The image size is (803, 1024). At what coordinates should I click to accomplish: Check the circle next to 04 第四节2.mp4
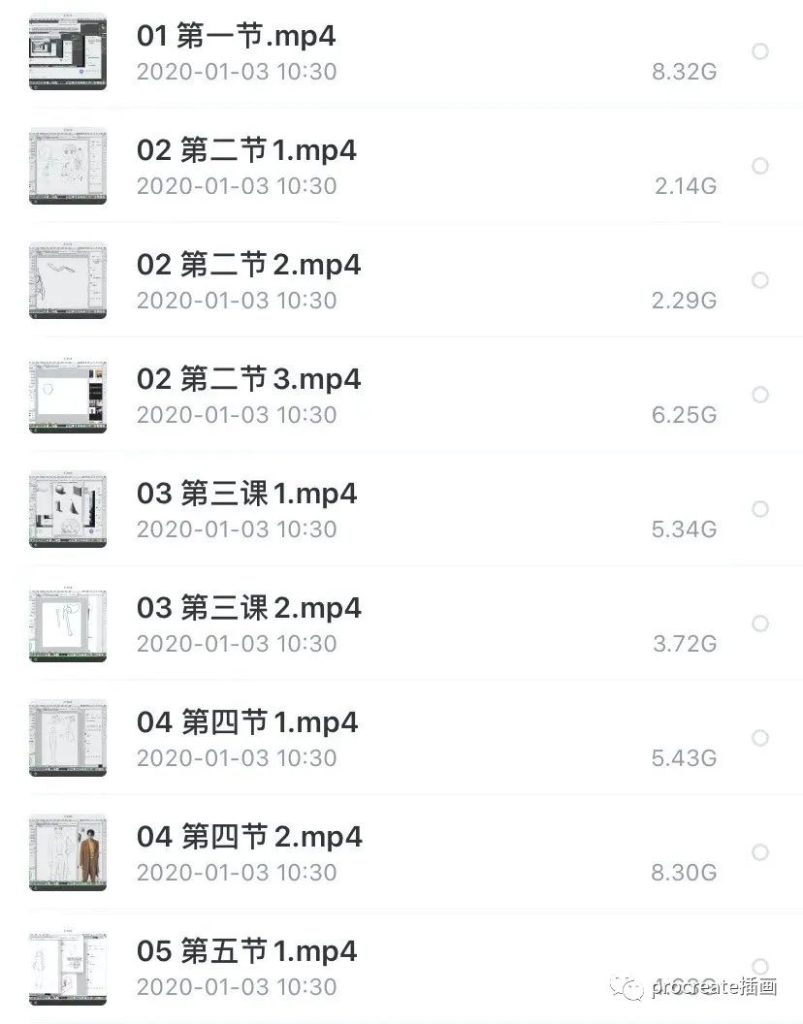coord(760,852)
